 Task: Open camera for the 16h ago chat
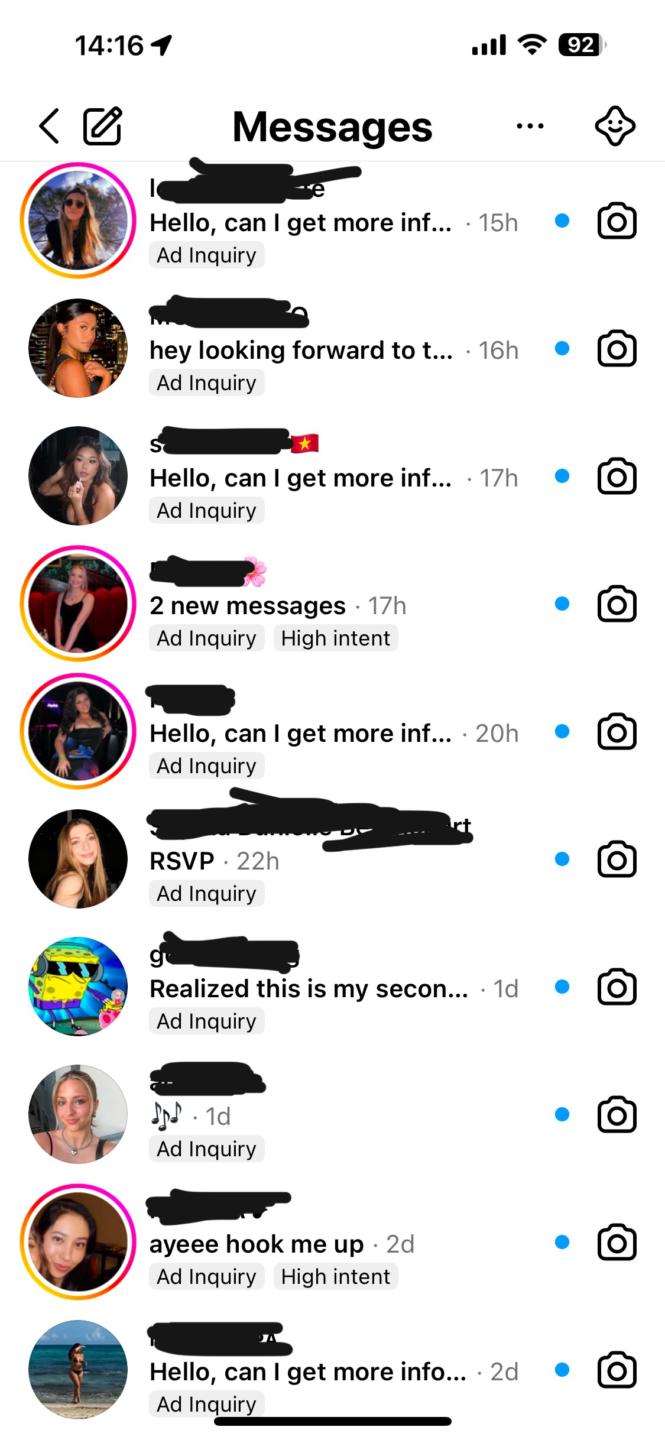coord(617,349)
